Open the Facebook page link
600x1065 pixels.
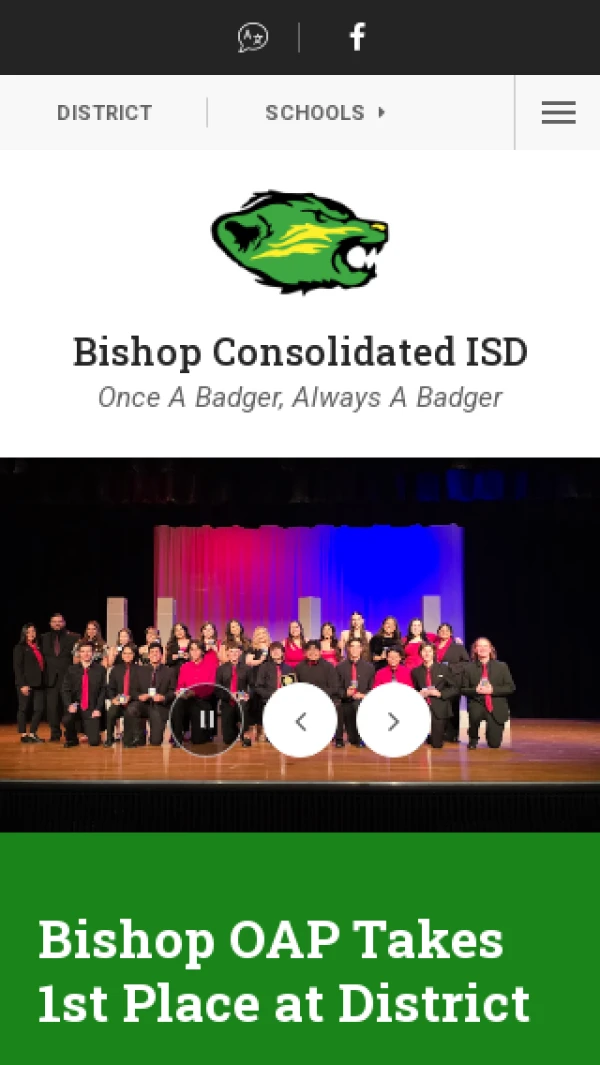tap(357, 38)
